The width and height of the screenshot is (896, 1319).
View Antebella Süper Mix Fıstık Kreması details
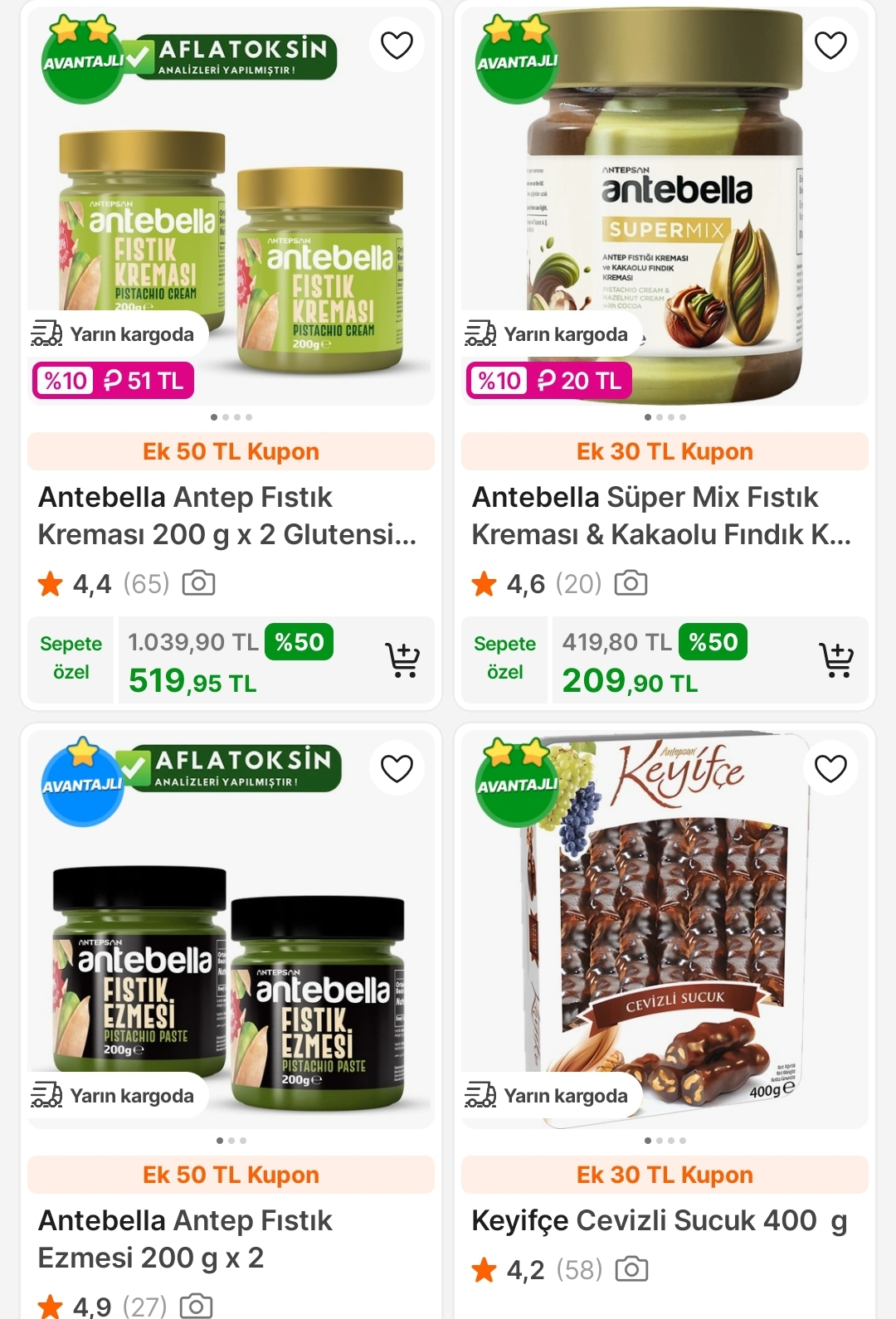coord(661,516)
